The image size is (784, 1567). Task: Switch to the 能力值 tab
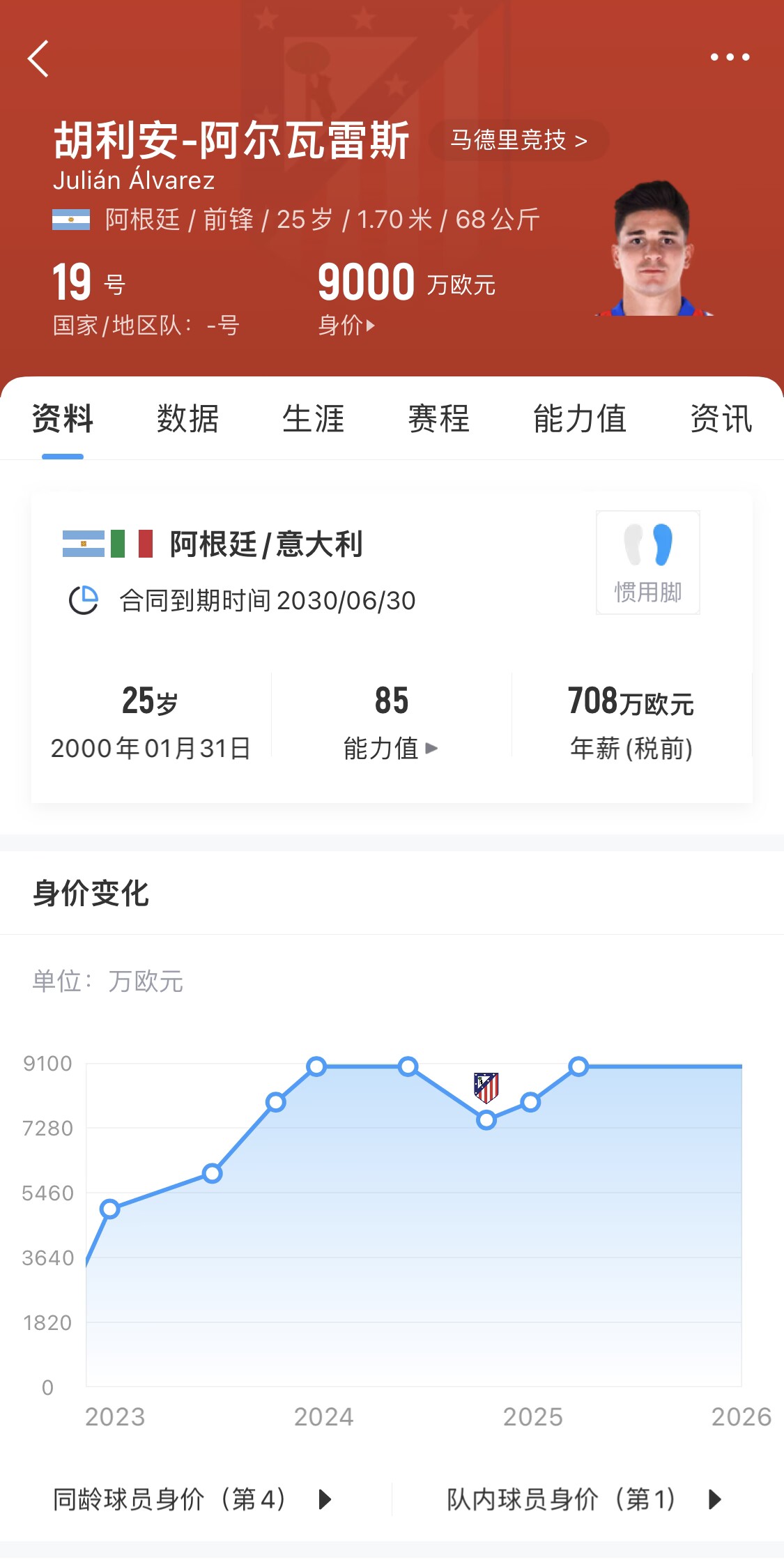[579, 419]
